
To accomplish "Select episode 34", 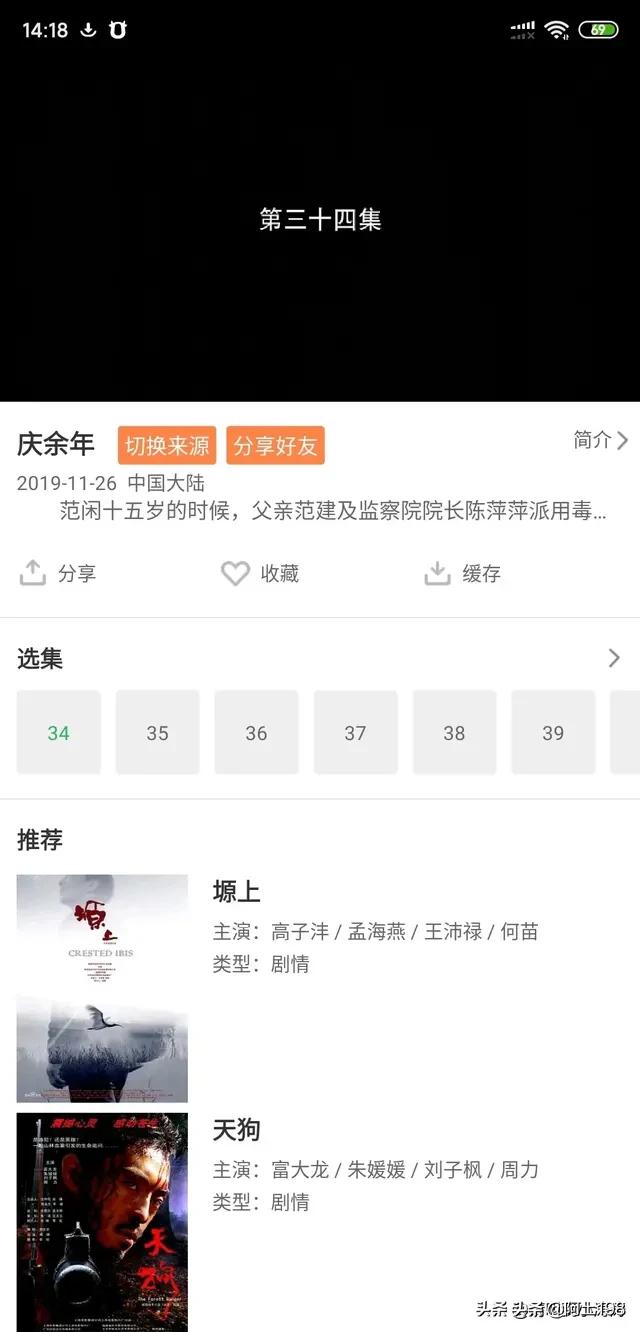I will (x=58, y=732).
